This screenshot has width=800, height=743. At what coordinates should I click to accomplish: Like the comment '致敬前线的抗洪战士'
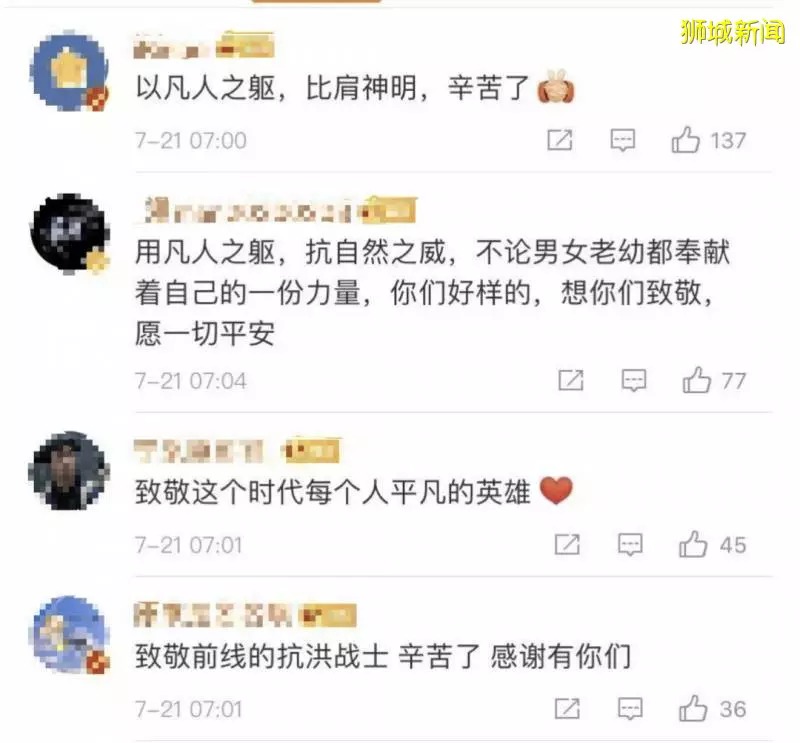[693, 709]
